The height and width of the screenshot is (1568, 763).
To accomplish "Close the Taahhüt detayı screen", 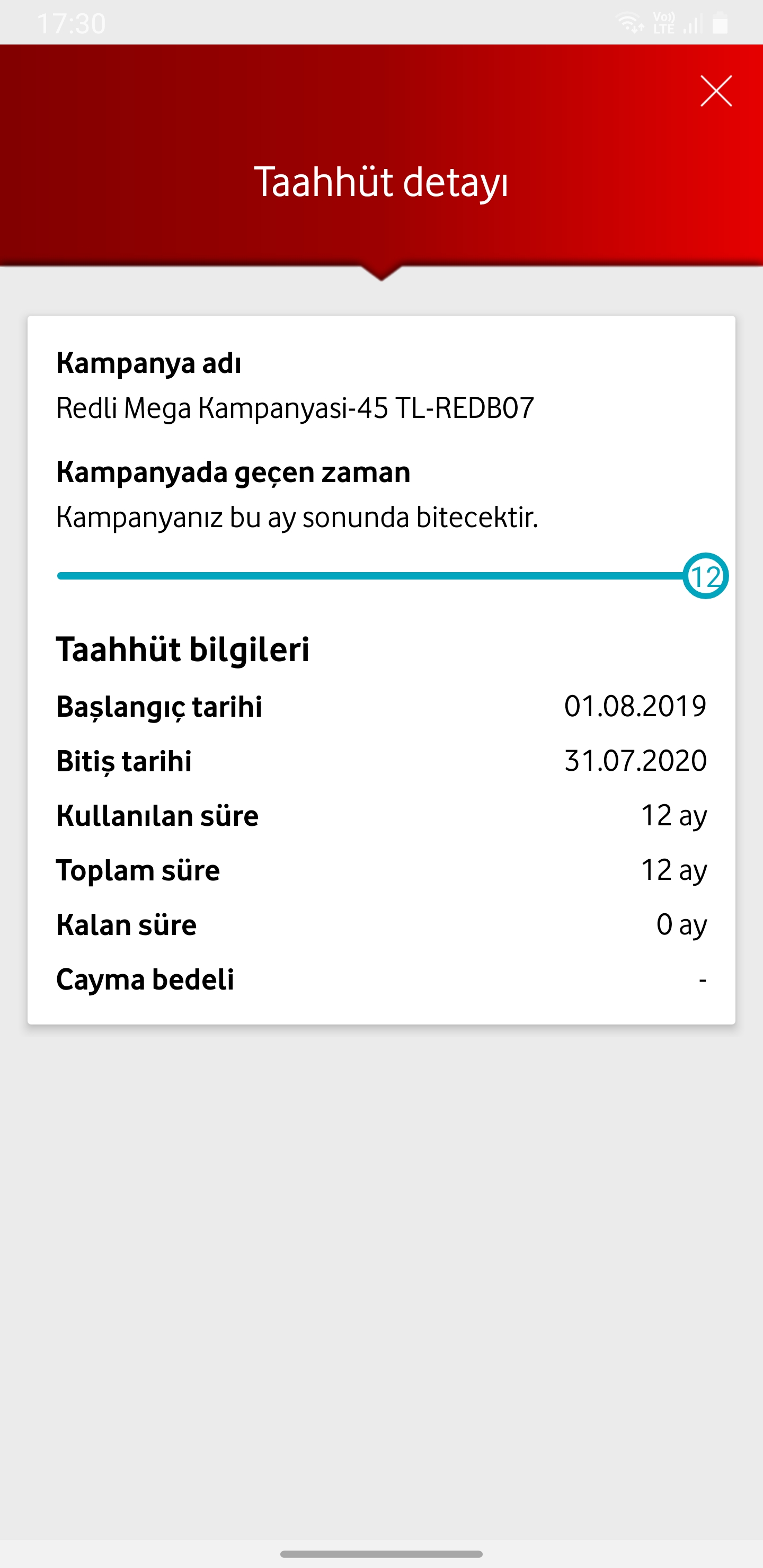I will pos(716,91).
